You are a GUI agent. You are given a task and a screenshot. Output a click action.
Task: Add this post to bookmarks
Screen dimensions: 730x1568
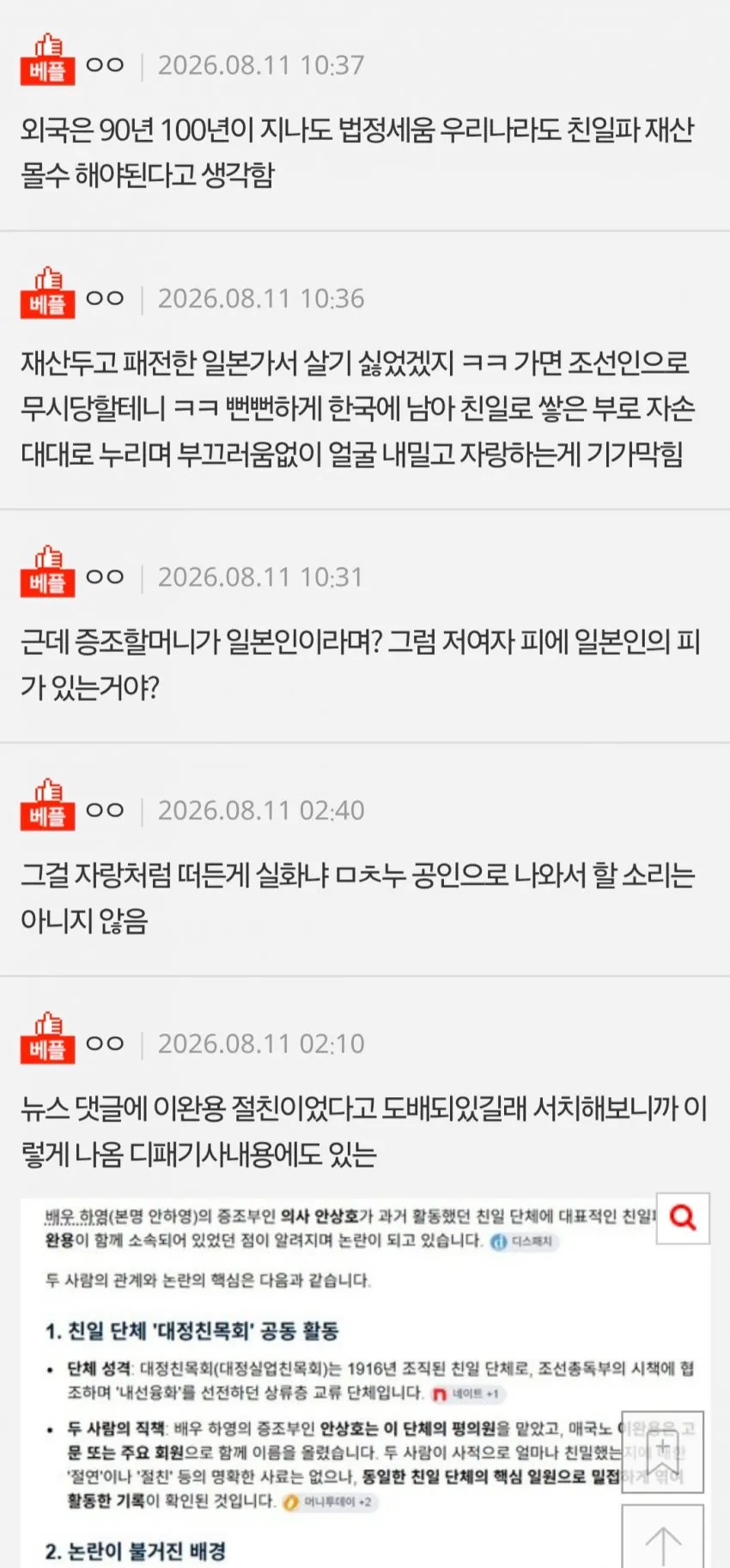(x=662, y=1451)
